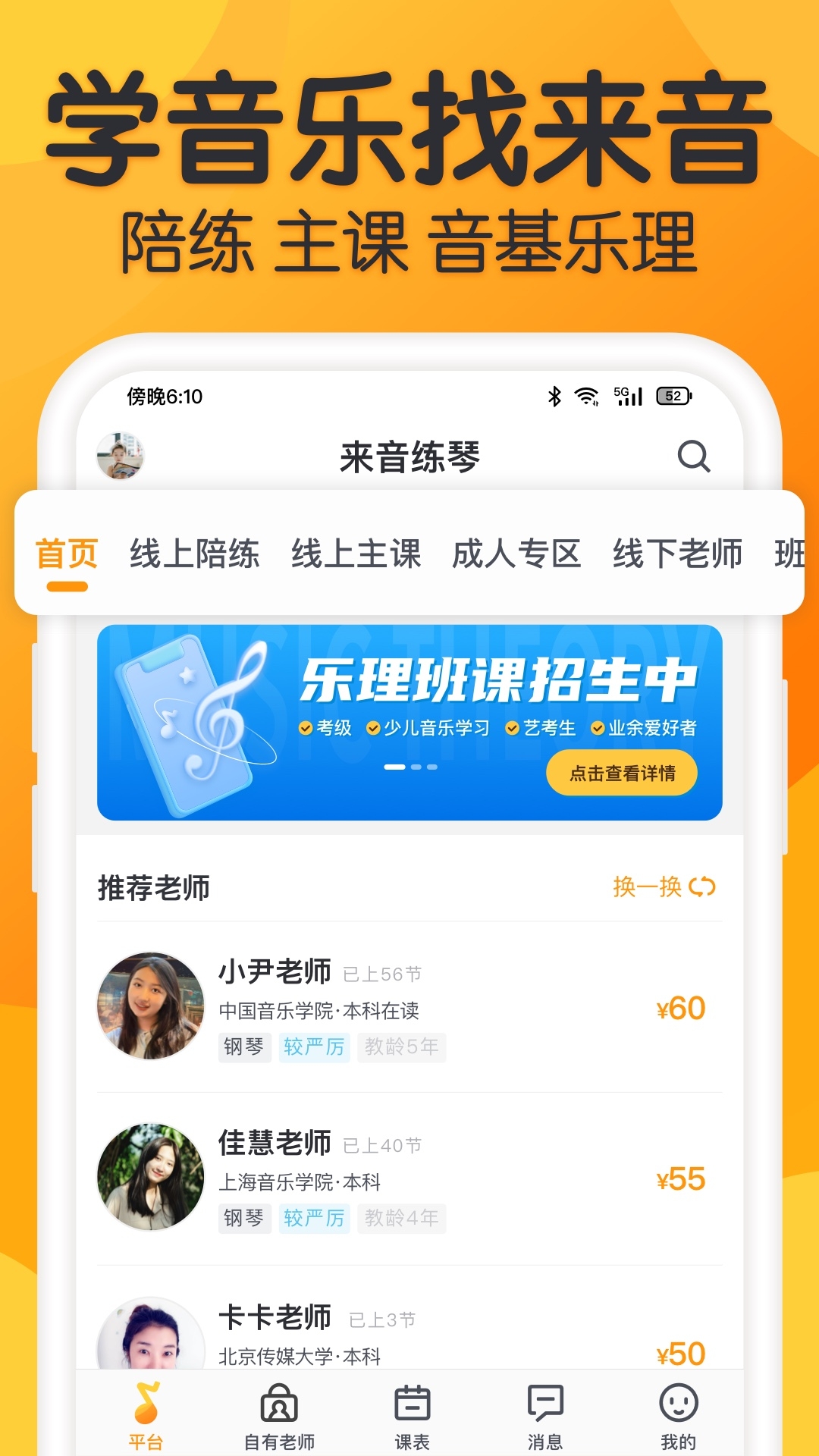Image resolution: width=819 pixels, height=1456 pixels.
Task: Tap the second banner carousel indicator dot
Action: pos(415,768)
